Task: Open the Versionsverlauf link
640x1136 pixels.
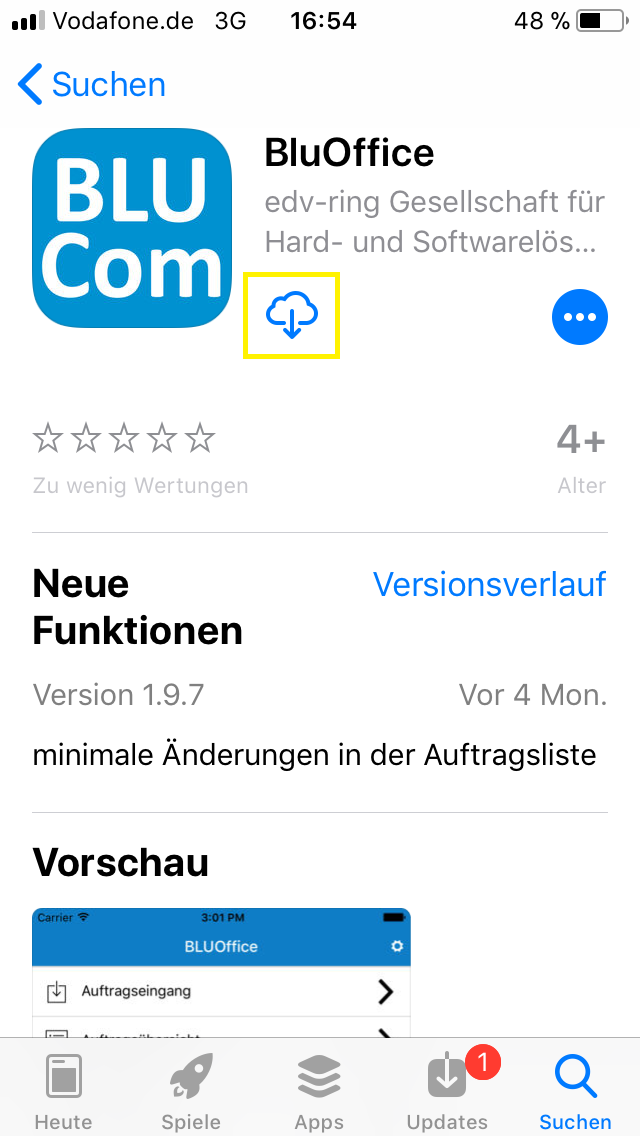Action: (489, 584)
